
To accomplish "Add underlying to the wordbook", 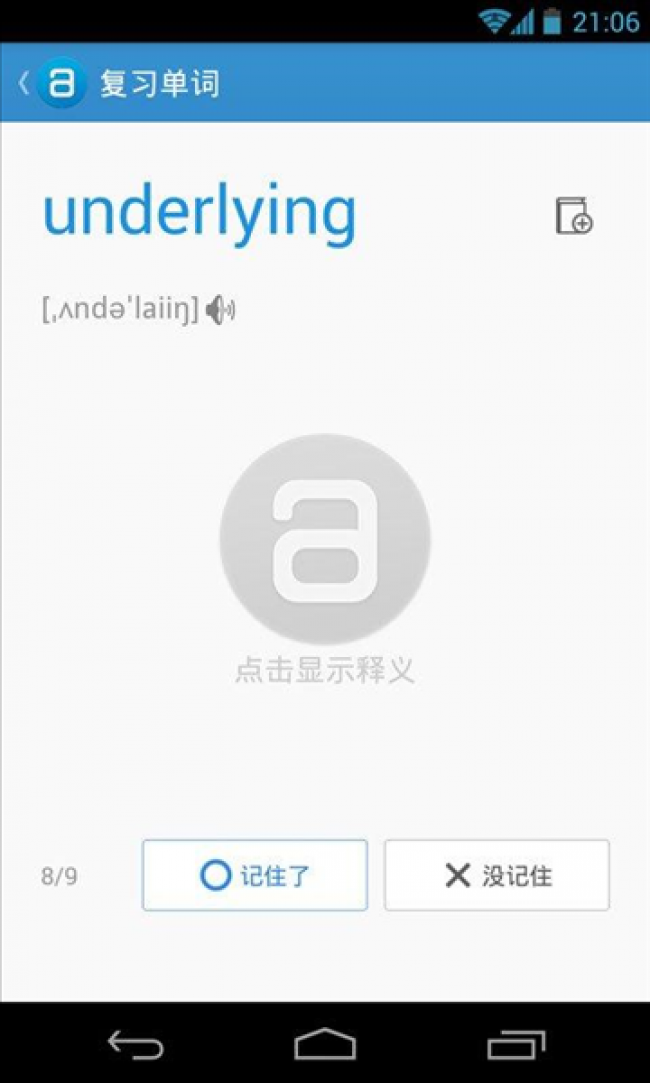I will pyautogui.click(x=574, y=215).
